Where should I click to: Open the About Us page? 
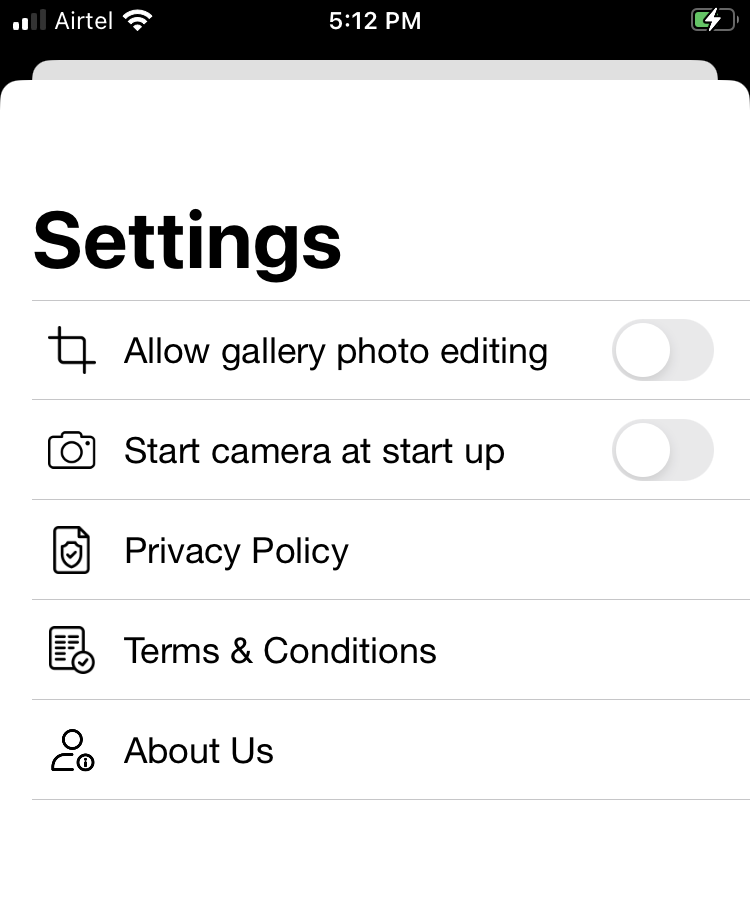199,751
